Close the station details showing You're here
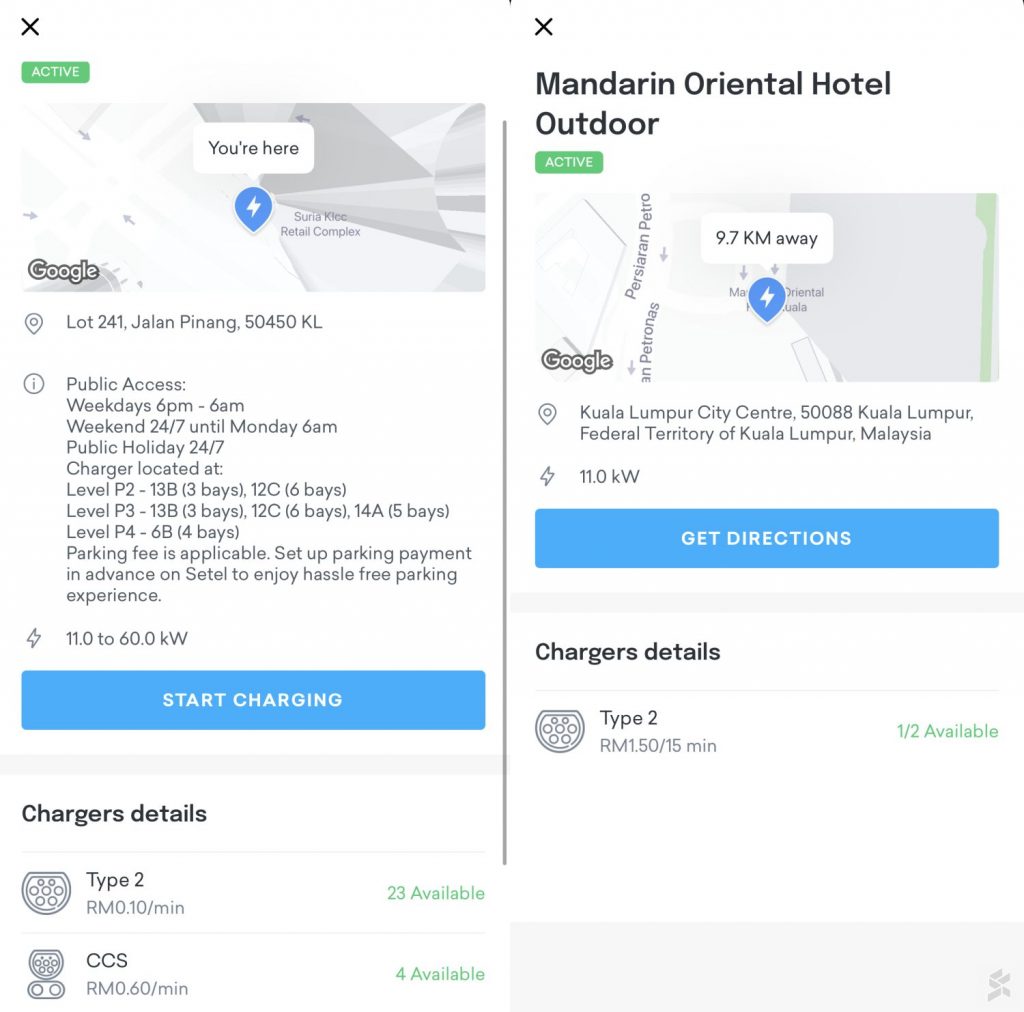 pos(31,27)
